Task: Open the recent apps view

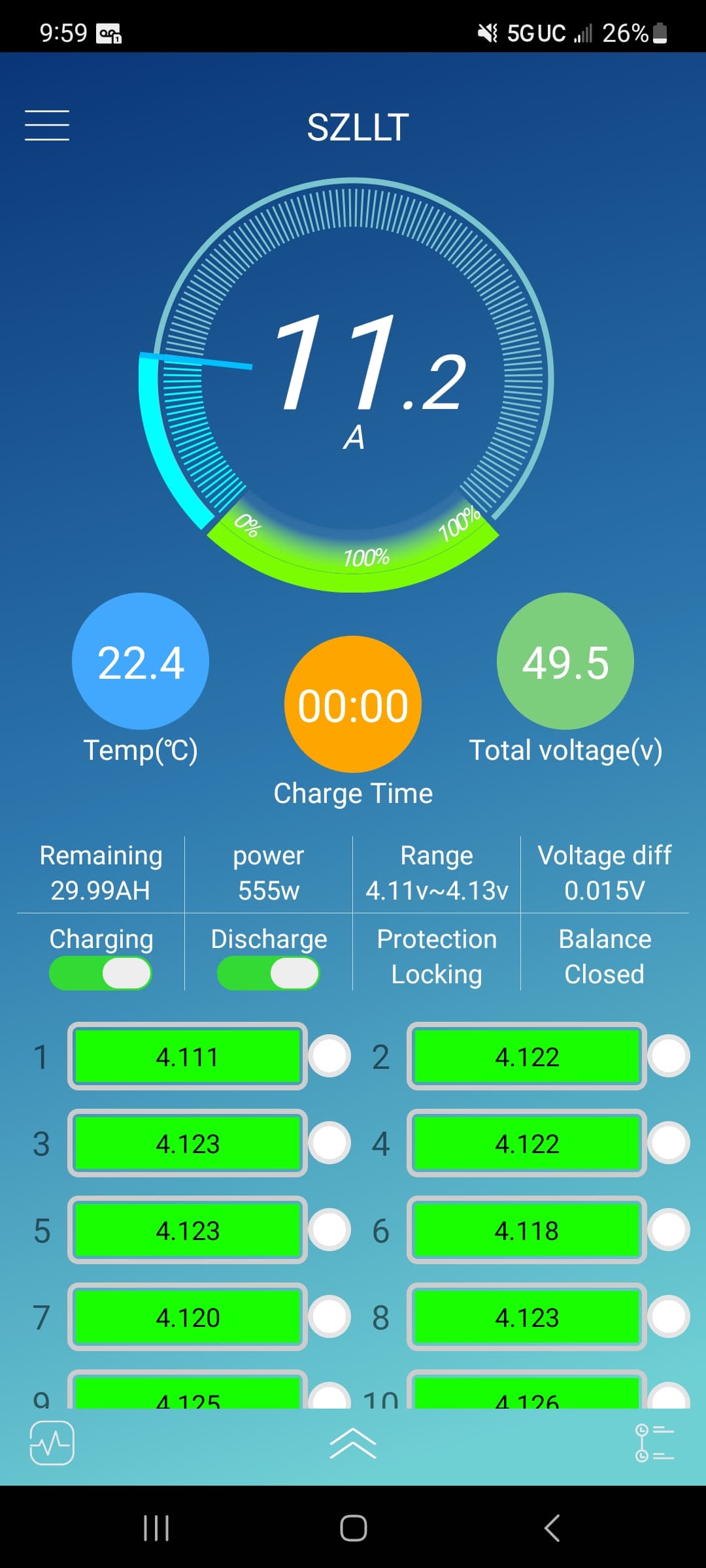Action: 156,1528
